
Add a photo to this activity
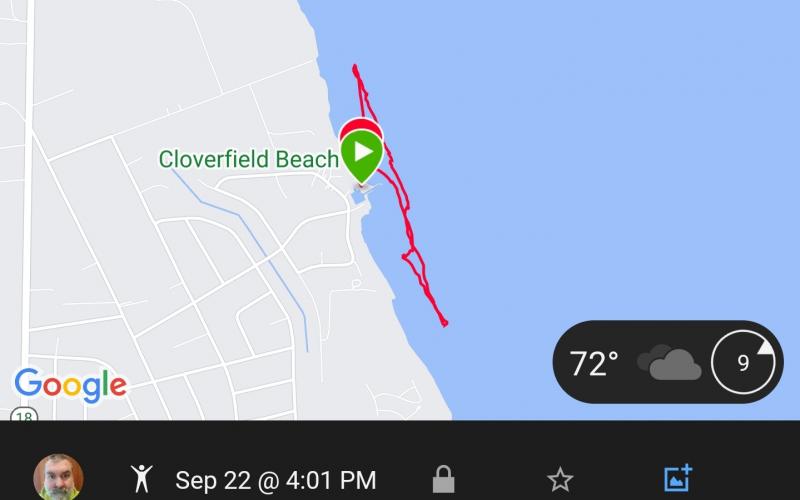(x=678, y=479)
